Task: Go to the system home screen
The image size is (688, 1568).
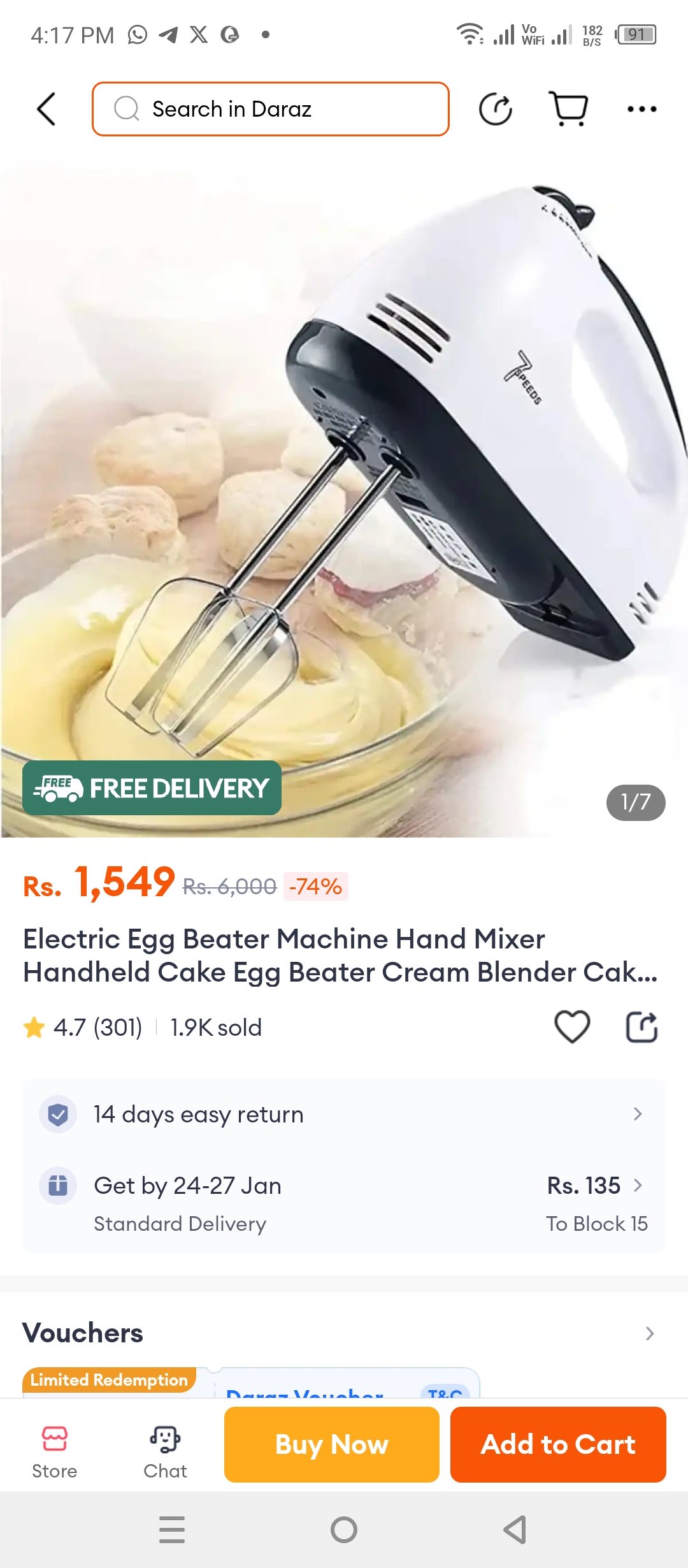Action: pyautogui.click(x=344, y=1530)
